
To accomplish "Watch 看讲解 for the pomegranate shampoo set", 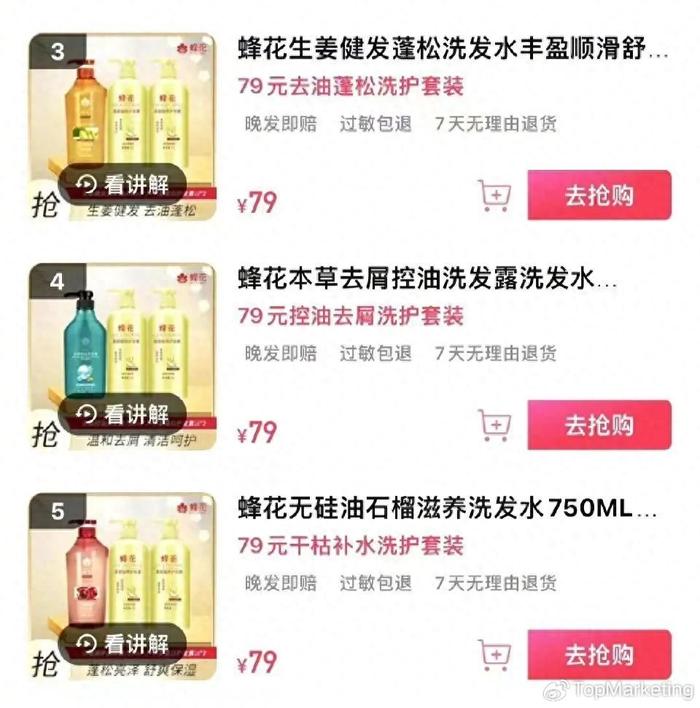I will (123, 644).
